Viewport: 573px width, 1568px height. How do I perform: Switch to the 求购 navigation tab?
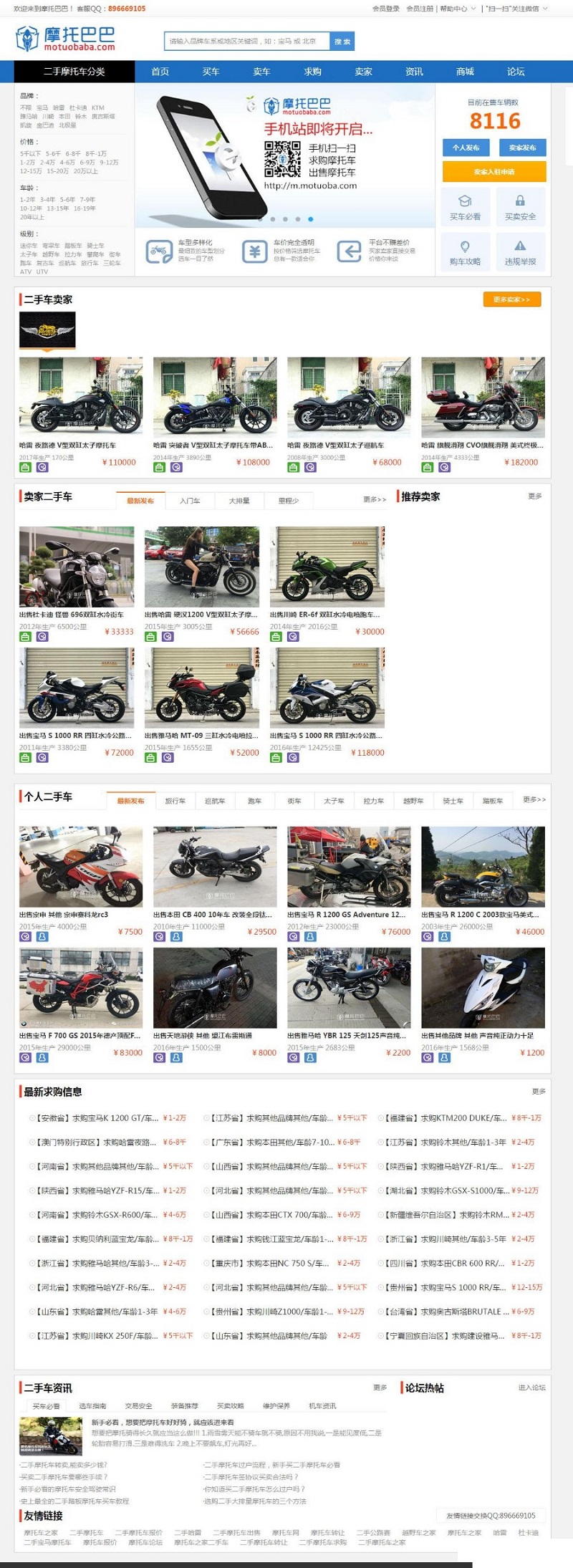[312, 72]
